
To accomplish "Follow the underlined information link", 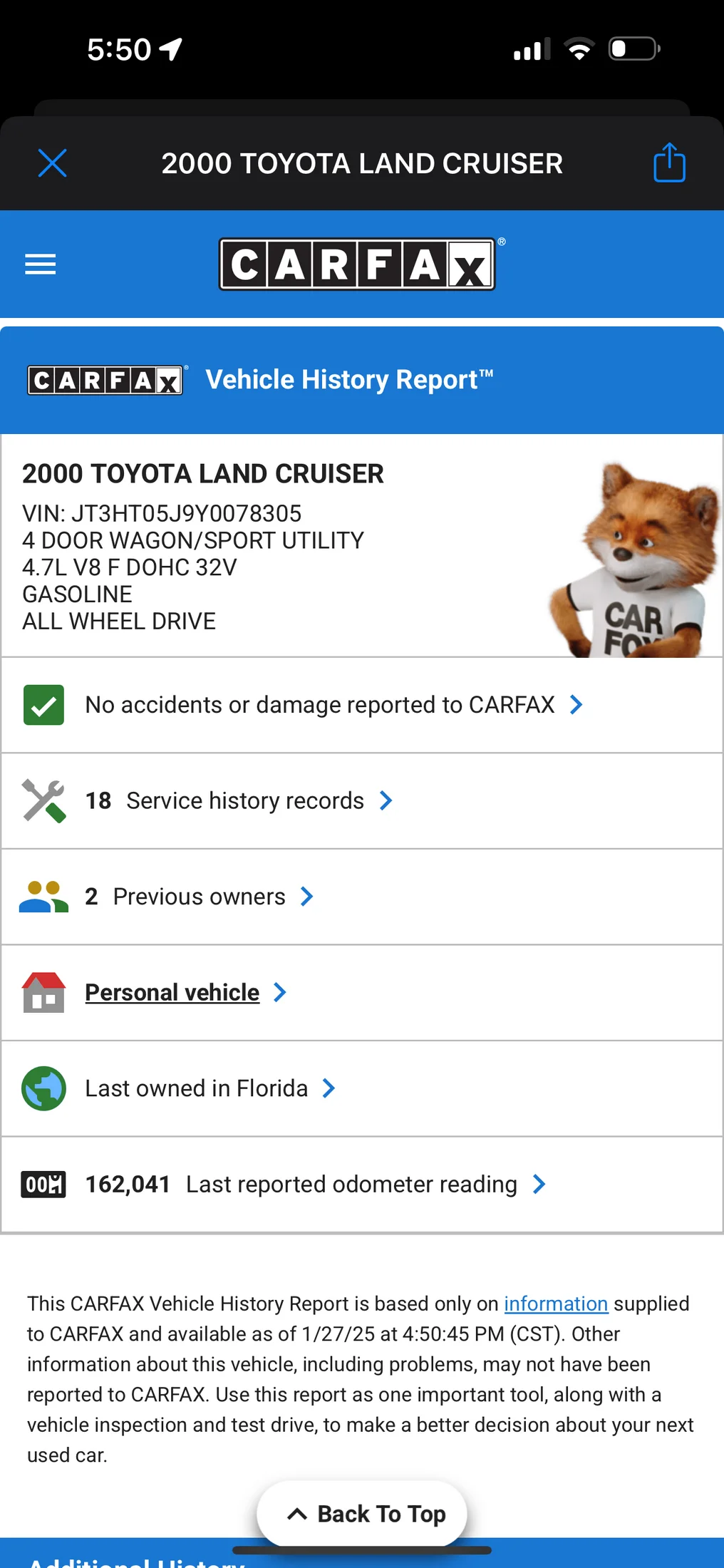I will 556,1304.
